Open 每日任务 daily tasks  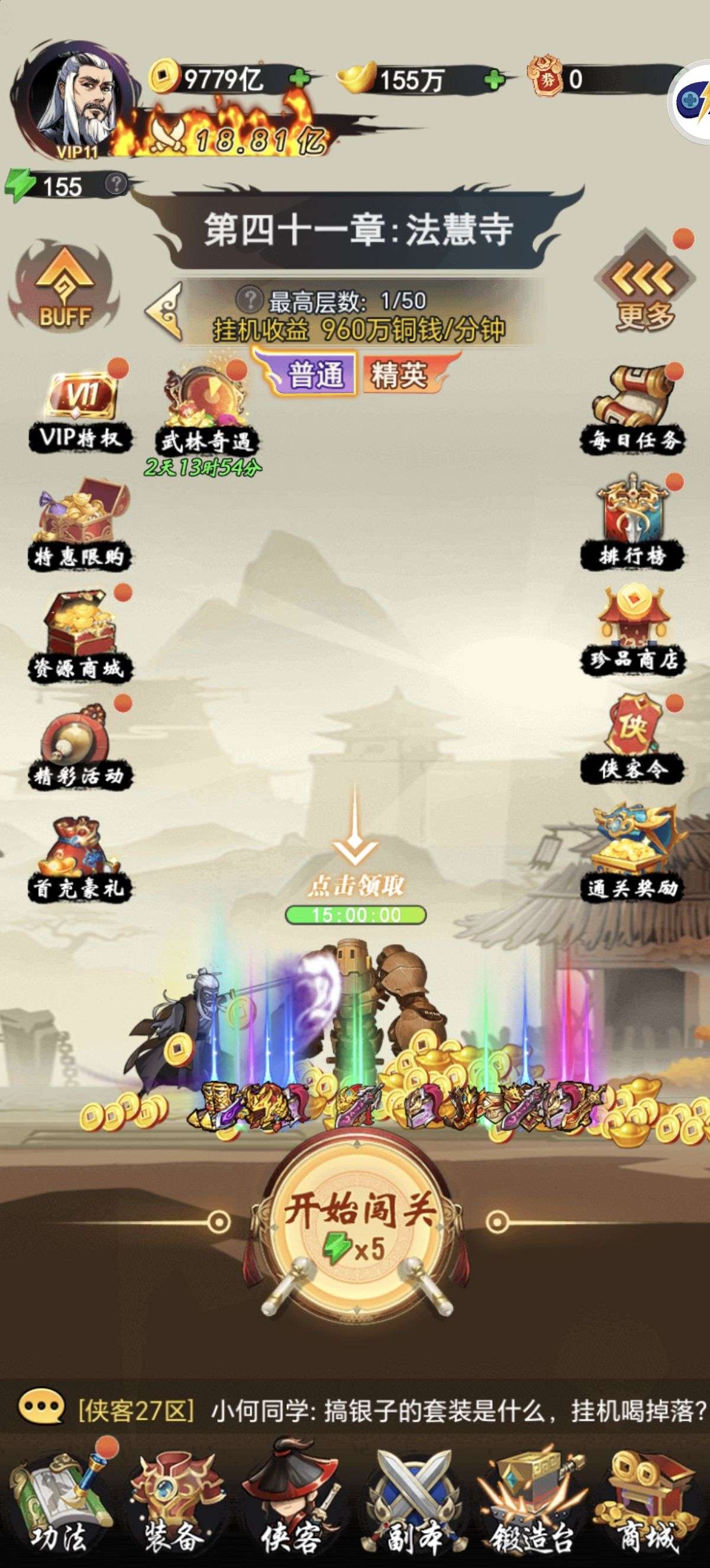pyautogui.click(x=633, y=411)
